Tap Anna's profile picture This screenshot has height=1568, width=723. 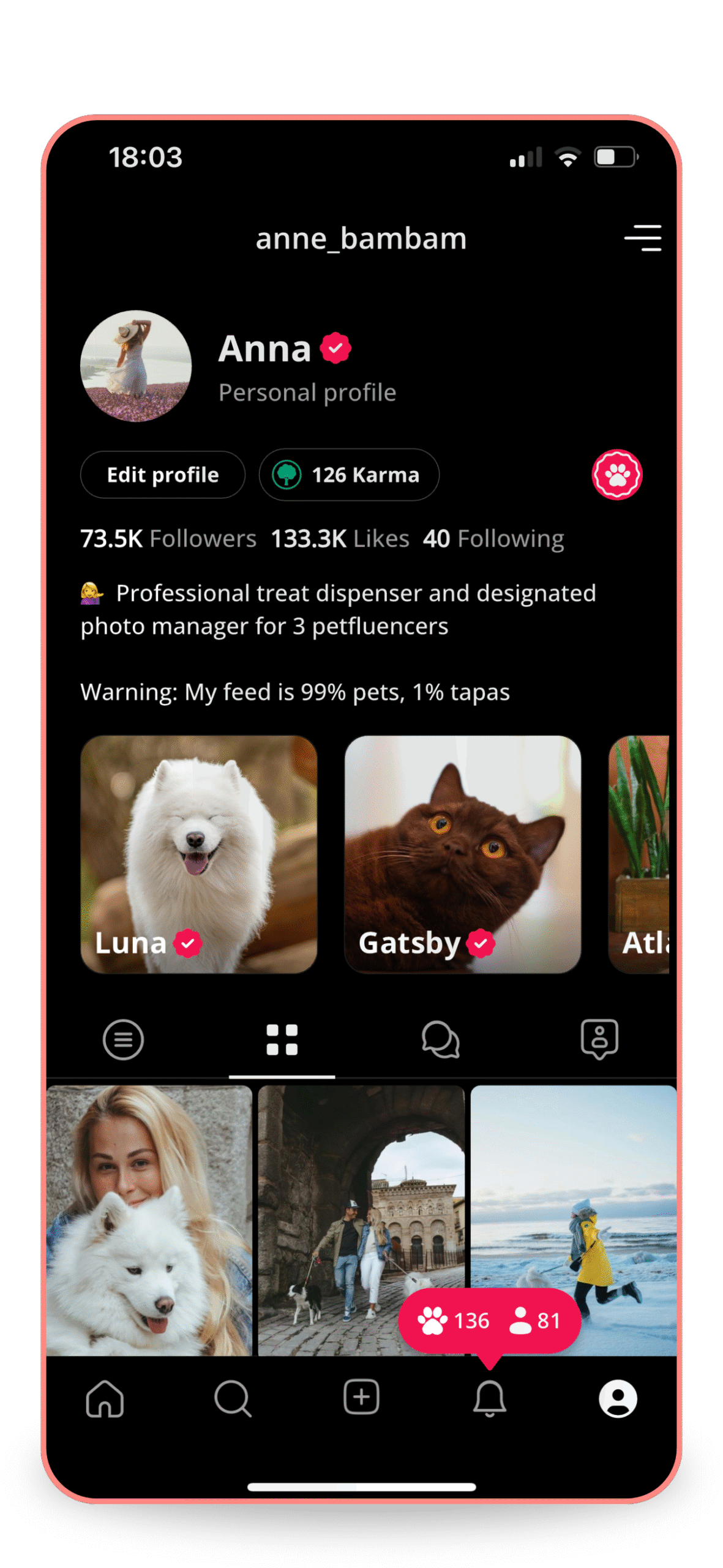[x=136, y=366]
